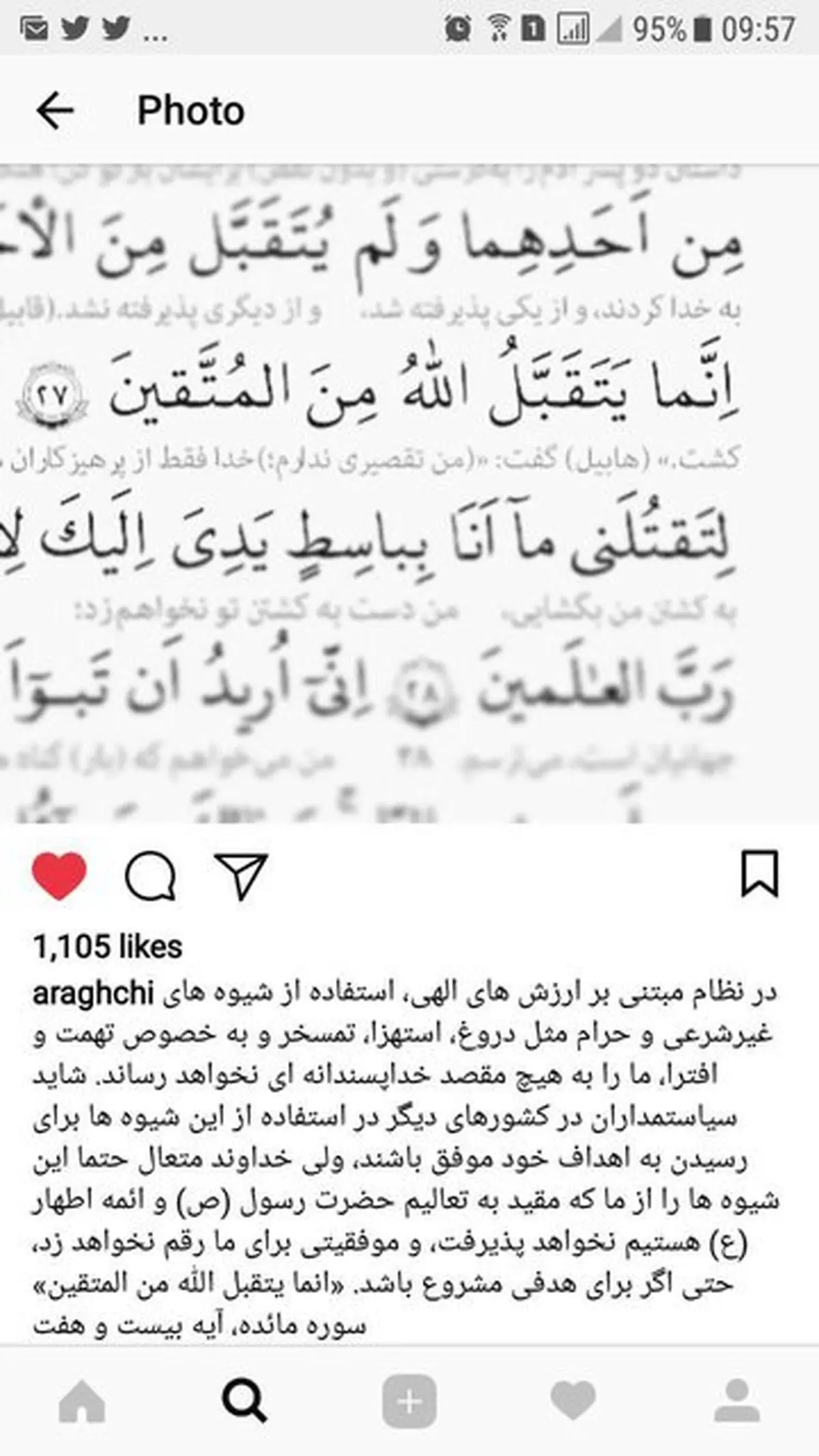The width and height of the screenshot is (819, 1456).
Task: Open araghchi's profile
Action: click(93, 994)
